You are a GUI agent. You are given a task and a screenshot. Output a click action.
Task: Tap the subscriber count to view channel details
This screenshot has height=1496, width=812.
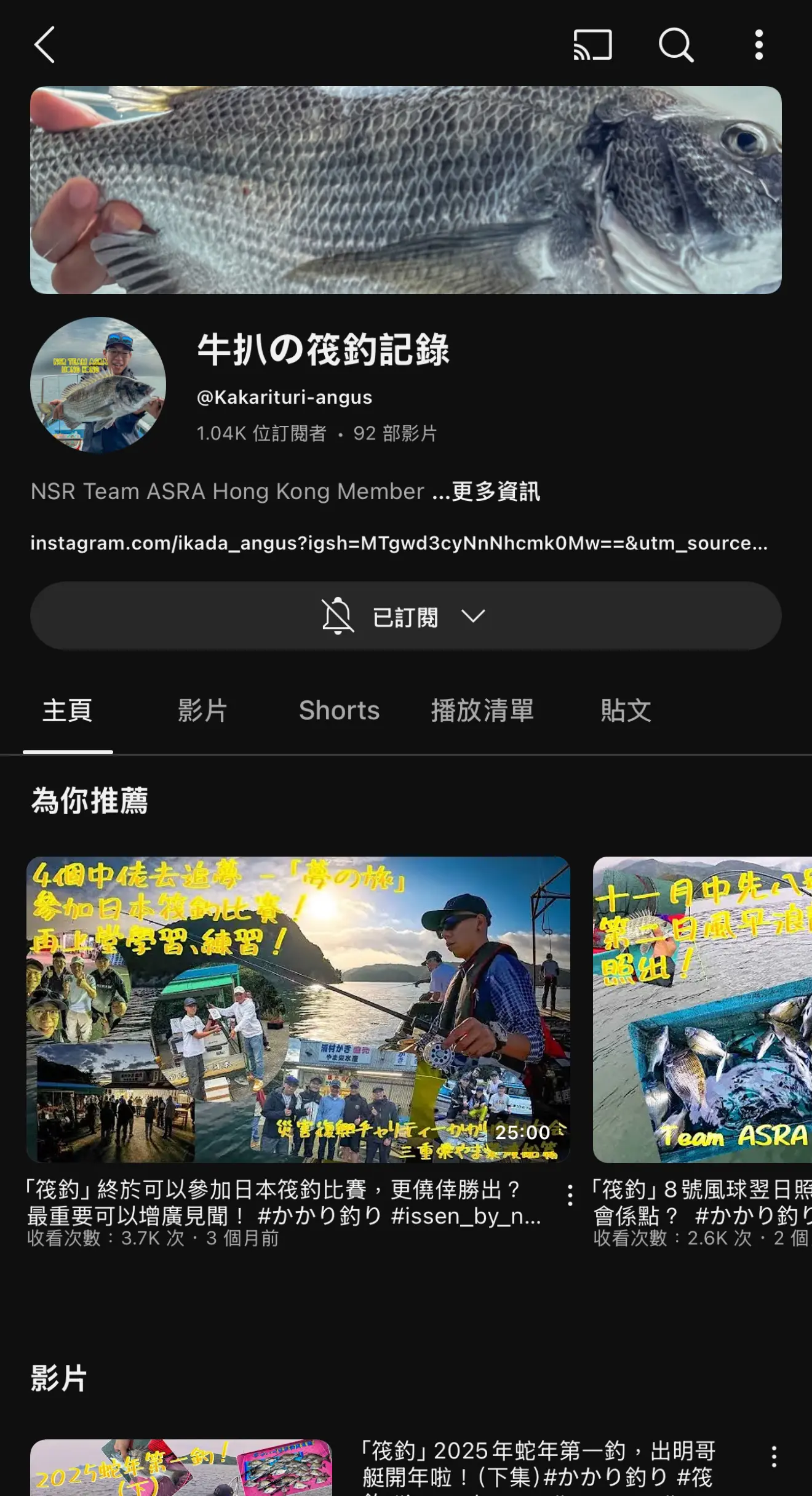point(261,433)
